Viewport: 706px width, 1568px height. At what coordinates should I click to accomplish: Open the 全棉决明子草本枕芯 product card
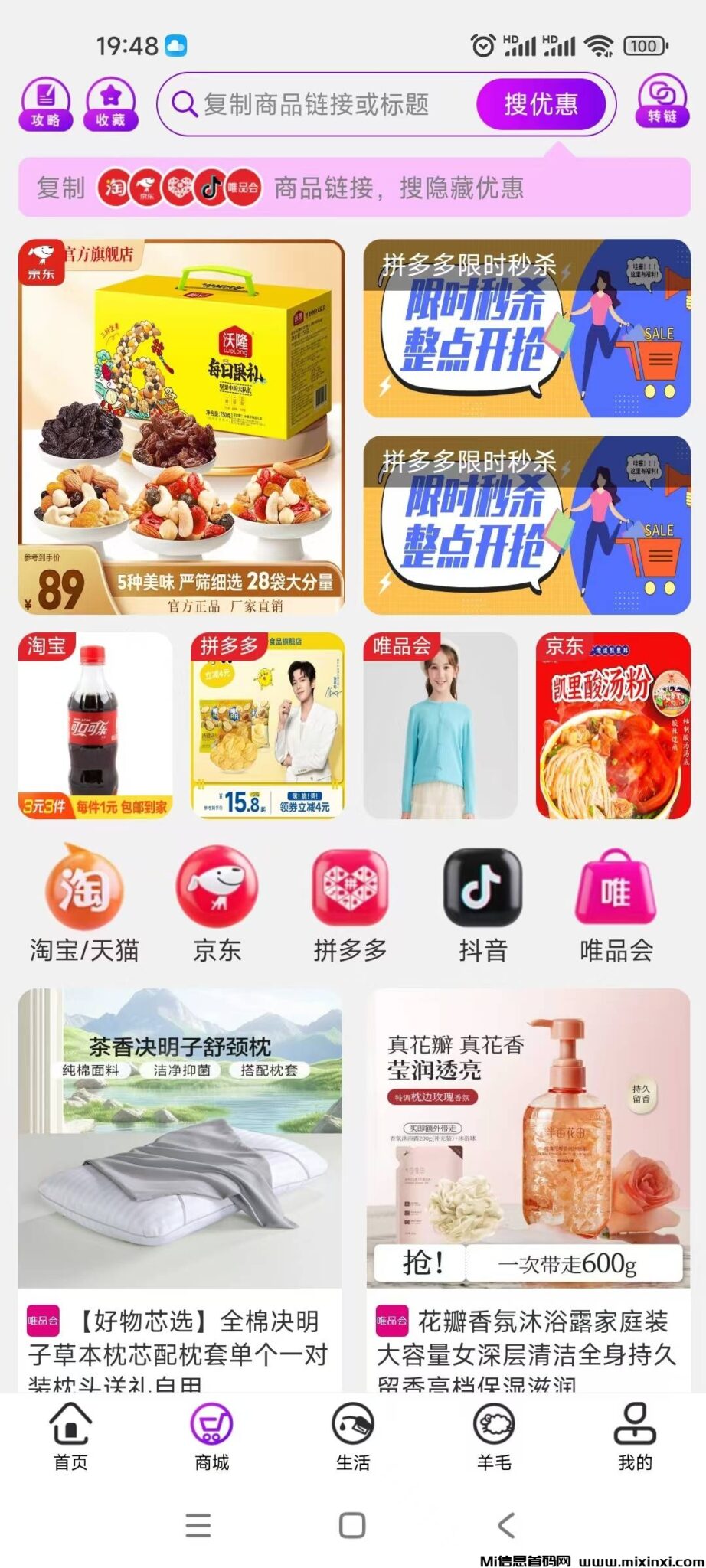pyautogui.click(x=180, y=1187)
